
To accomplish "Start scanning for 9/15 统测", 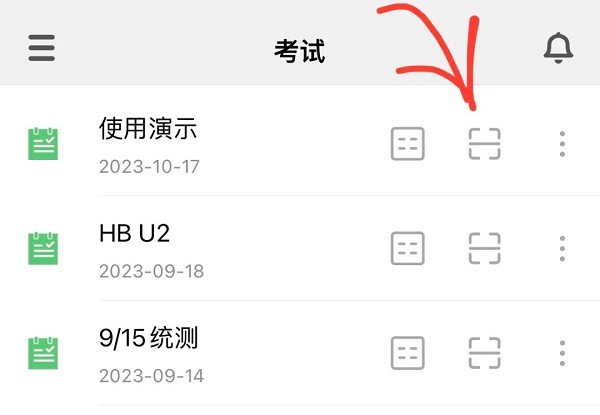I will 485,352.
